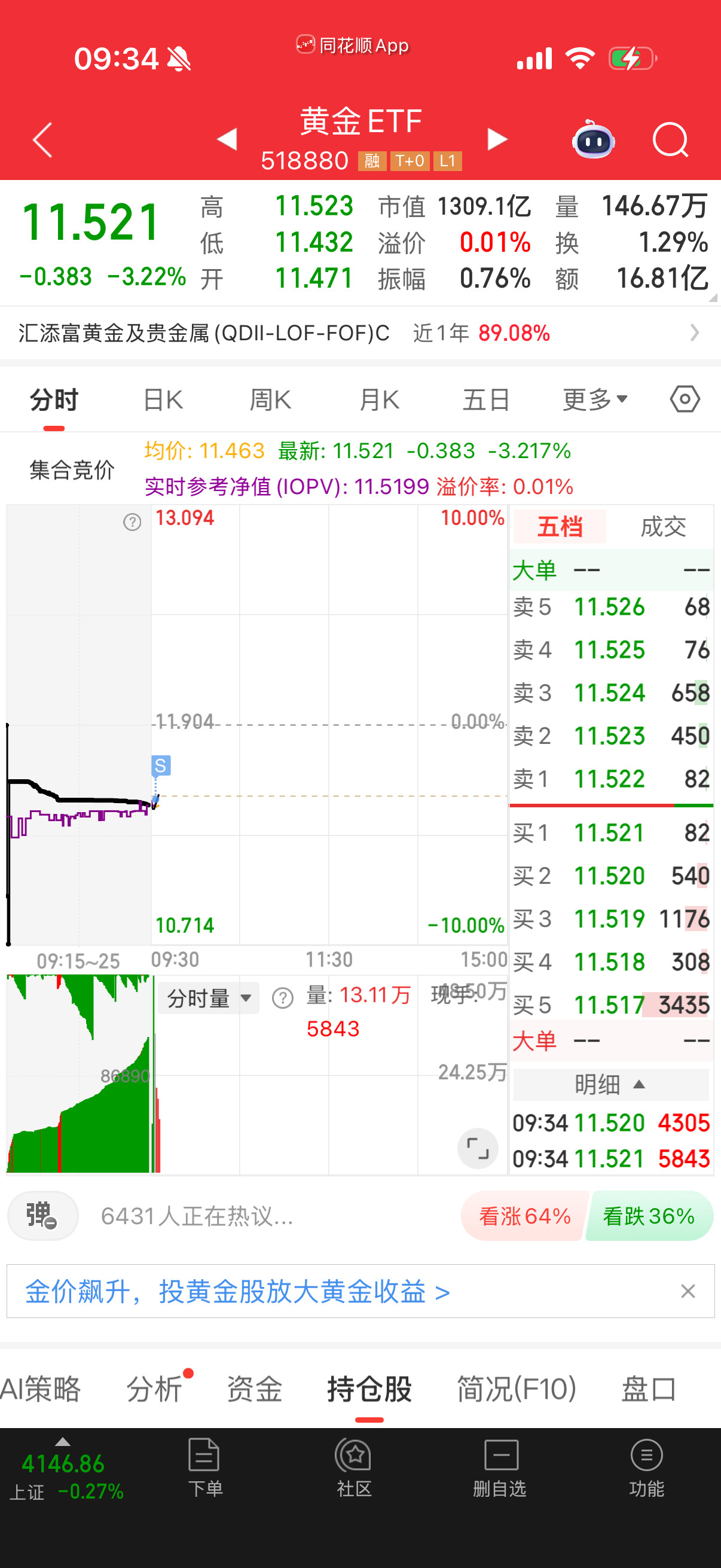721x1568 pixels.
Task: Tap the S sell marker on the chart
Action: coord(161,765)
